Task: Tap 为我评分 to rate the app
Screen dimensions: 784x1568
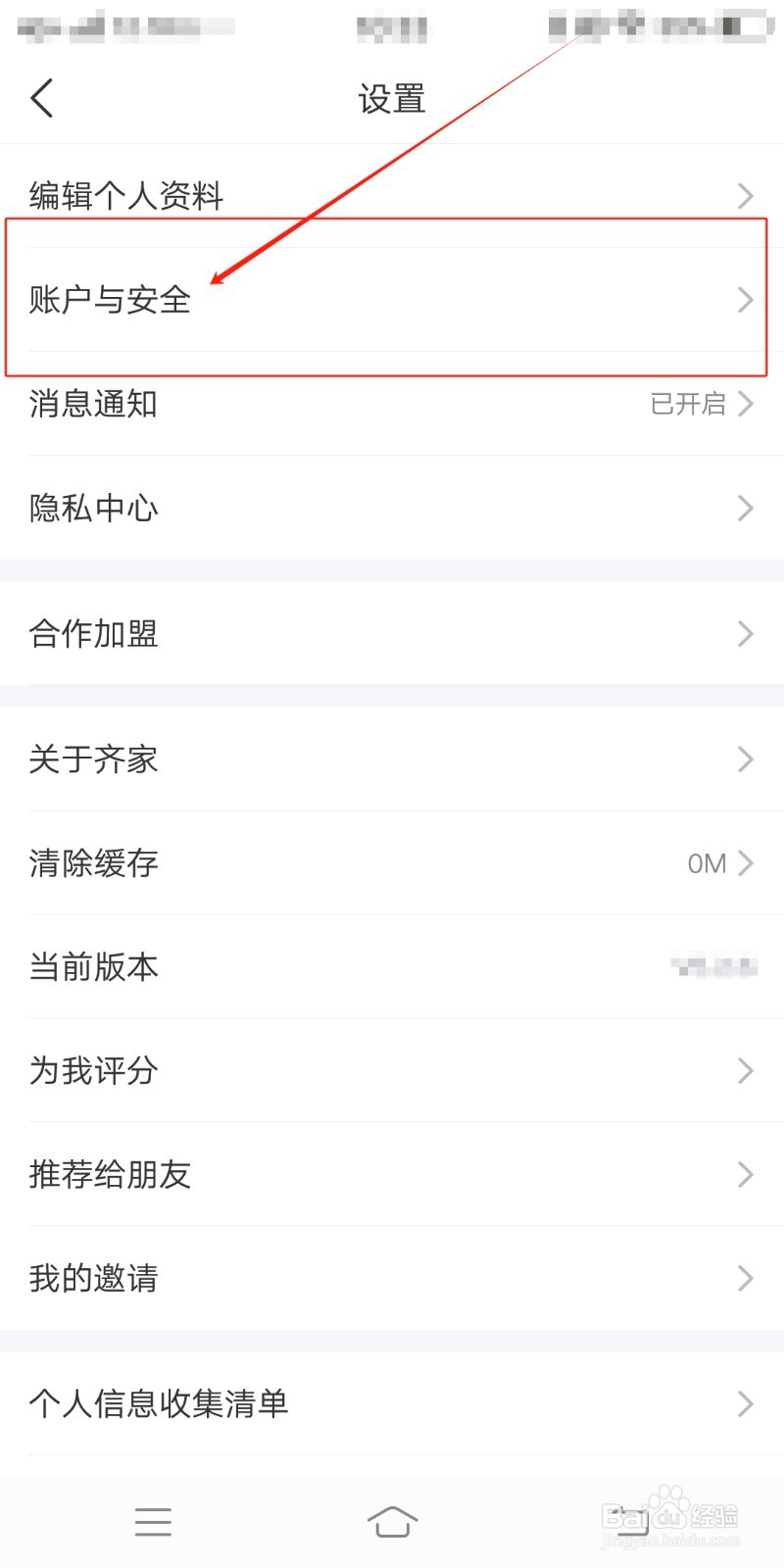Action: [x=93, y=1071]
